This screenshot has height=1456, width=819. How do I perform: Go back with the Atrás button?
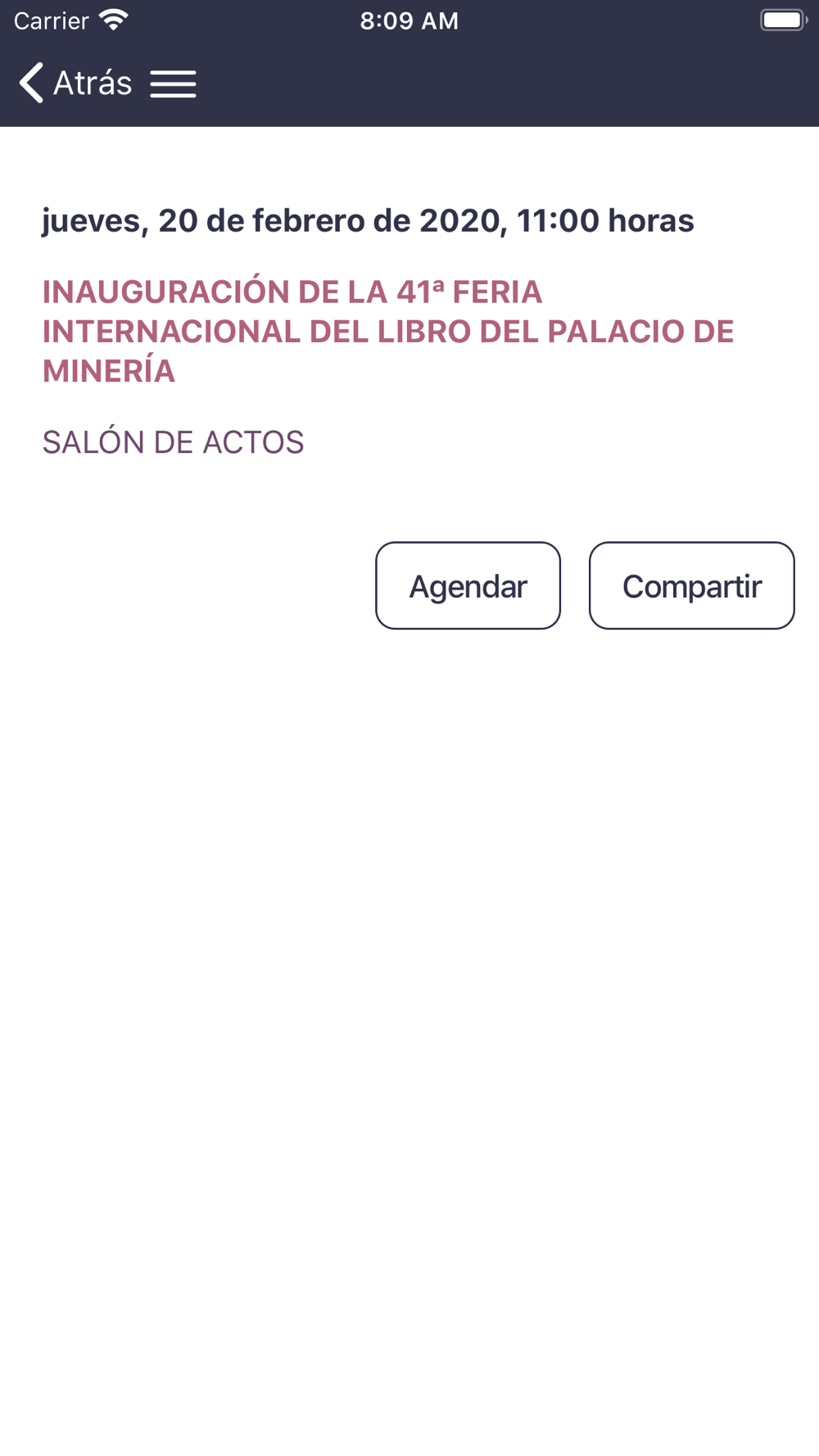coord(75,83)
